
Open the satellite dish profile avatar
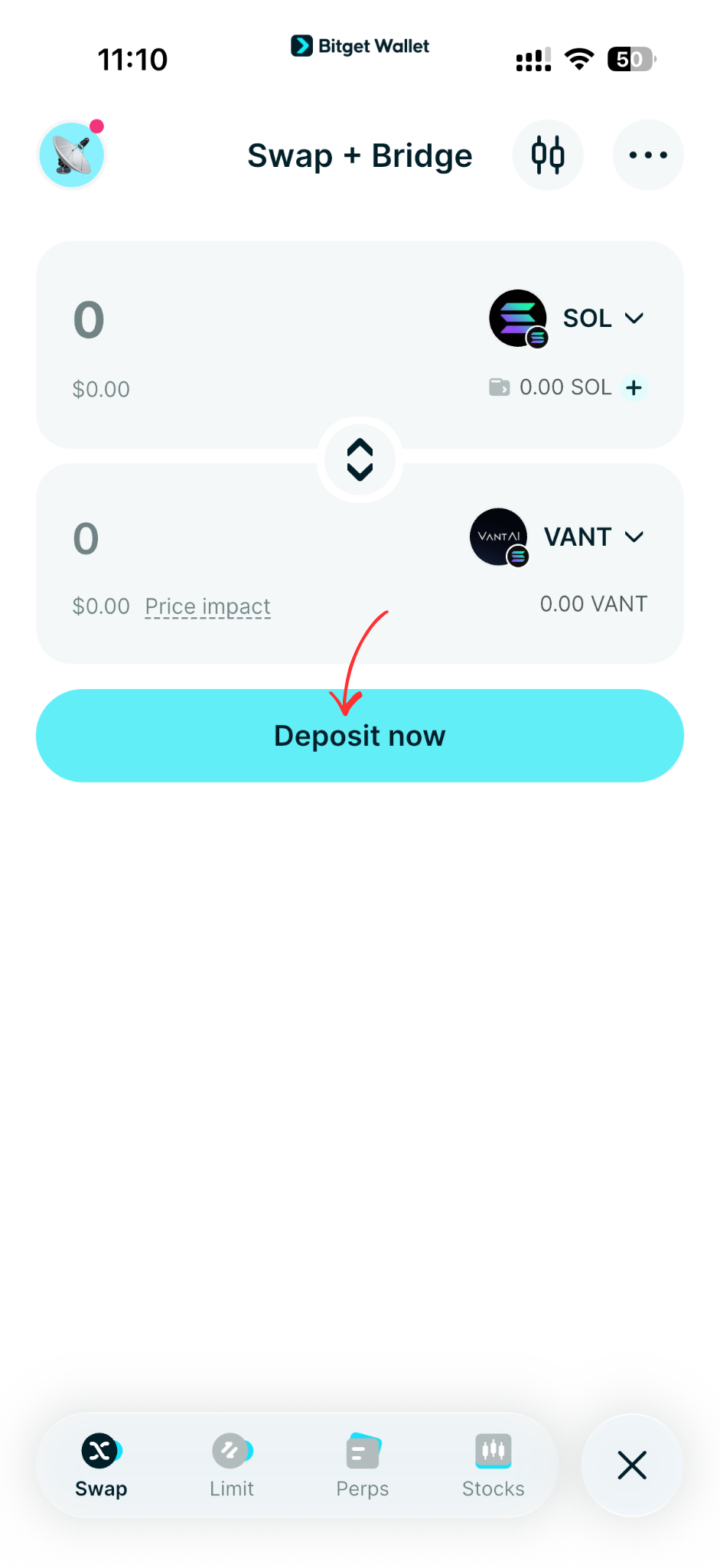click(71, 155)
